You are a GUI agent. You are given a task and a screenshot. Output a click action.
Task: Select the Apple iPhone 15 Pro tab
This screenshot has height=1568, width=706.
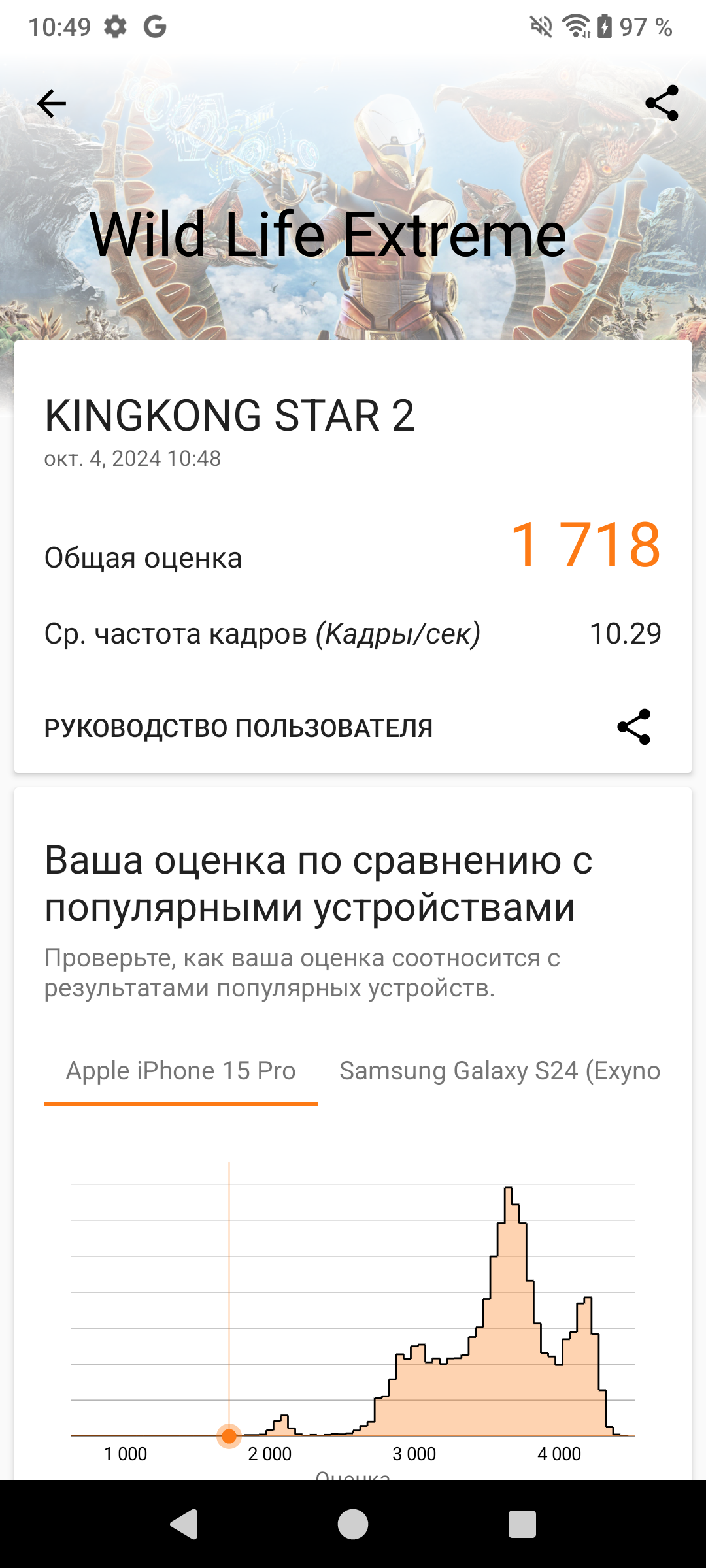pos(180,1071)
